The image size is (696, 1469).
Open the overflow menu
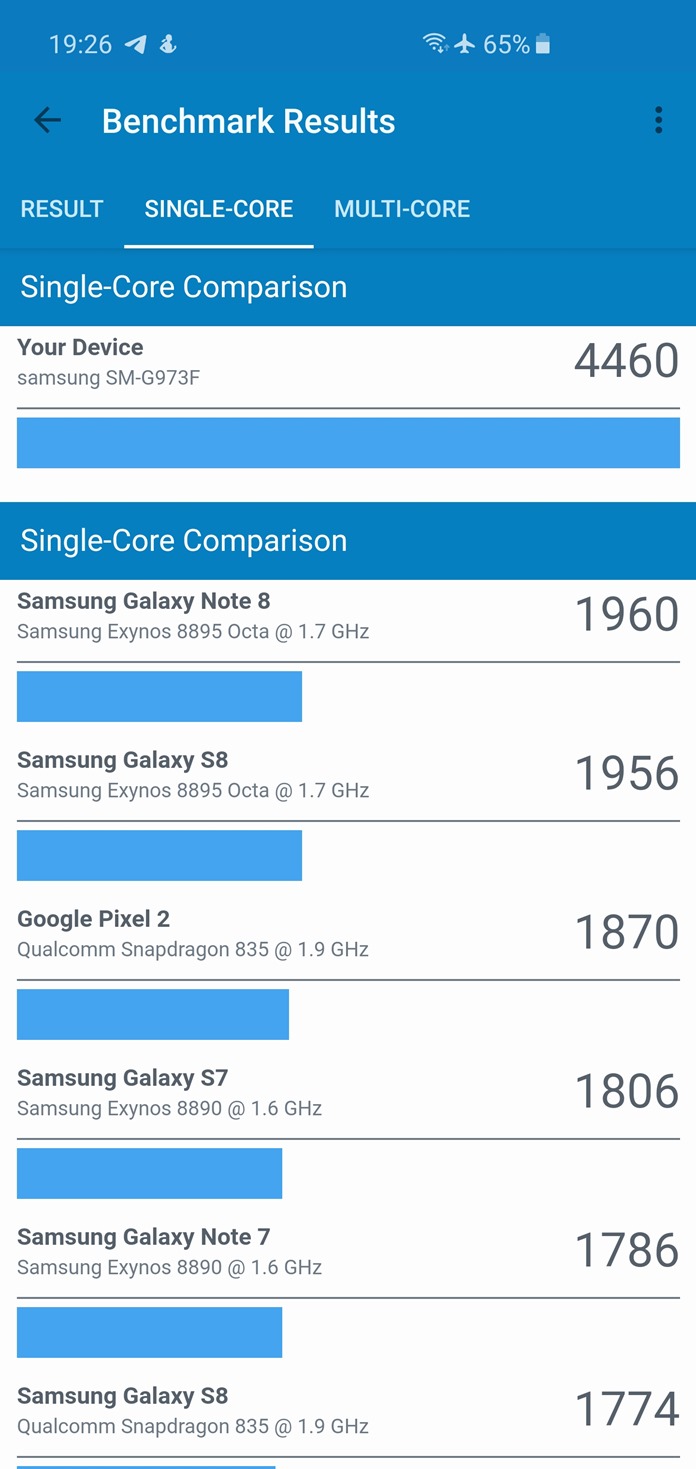point(658,121)
